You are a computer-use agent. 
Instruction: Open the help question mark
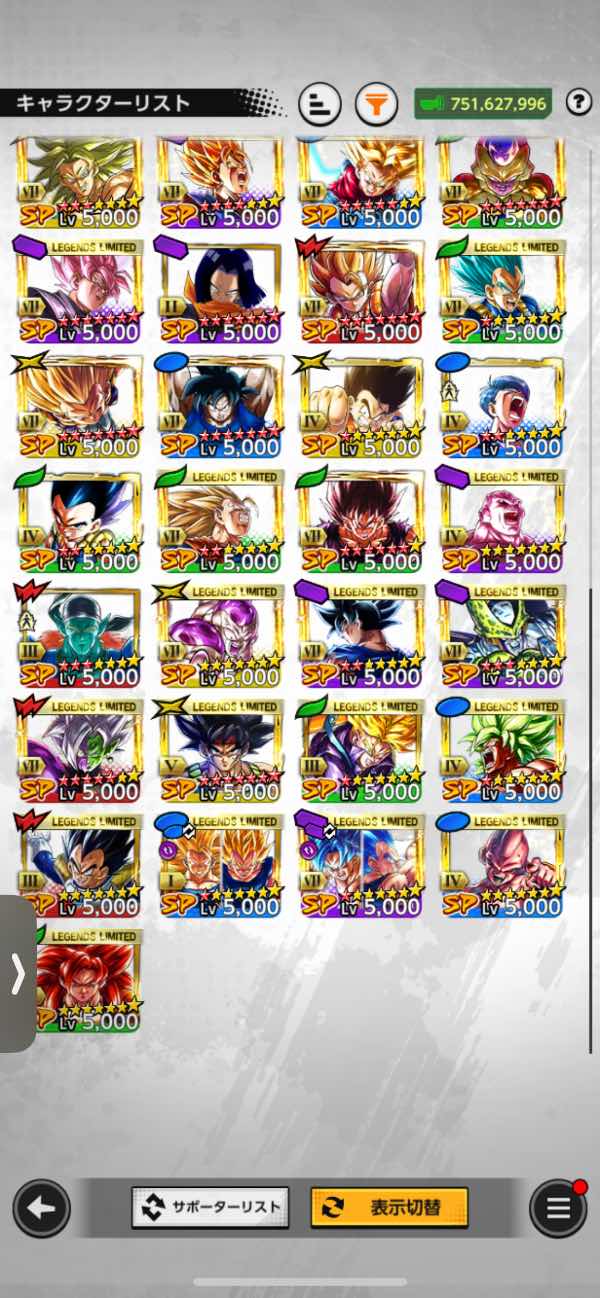[x=579, y=102]
